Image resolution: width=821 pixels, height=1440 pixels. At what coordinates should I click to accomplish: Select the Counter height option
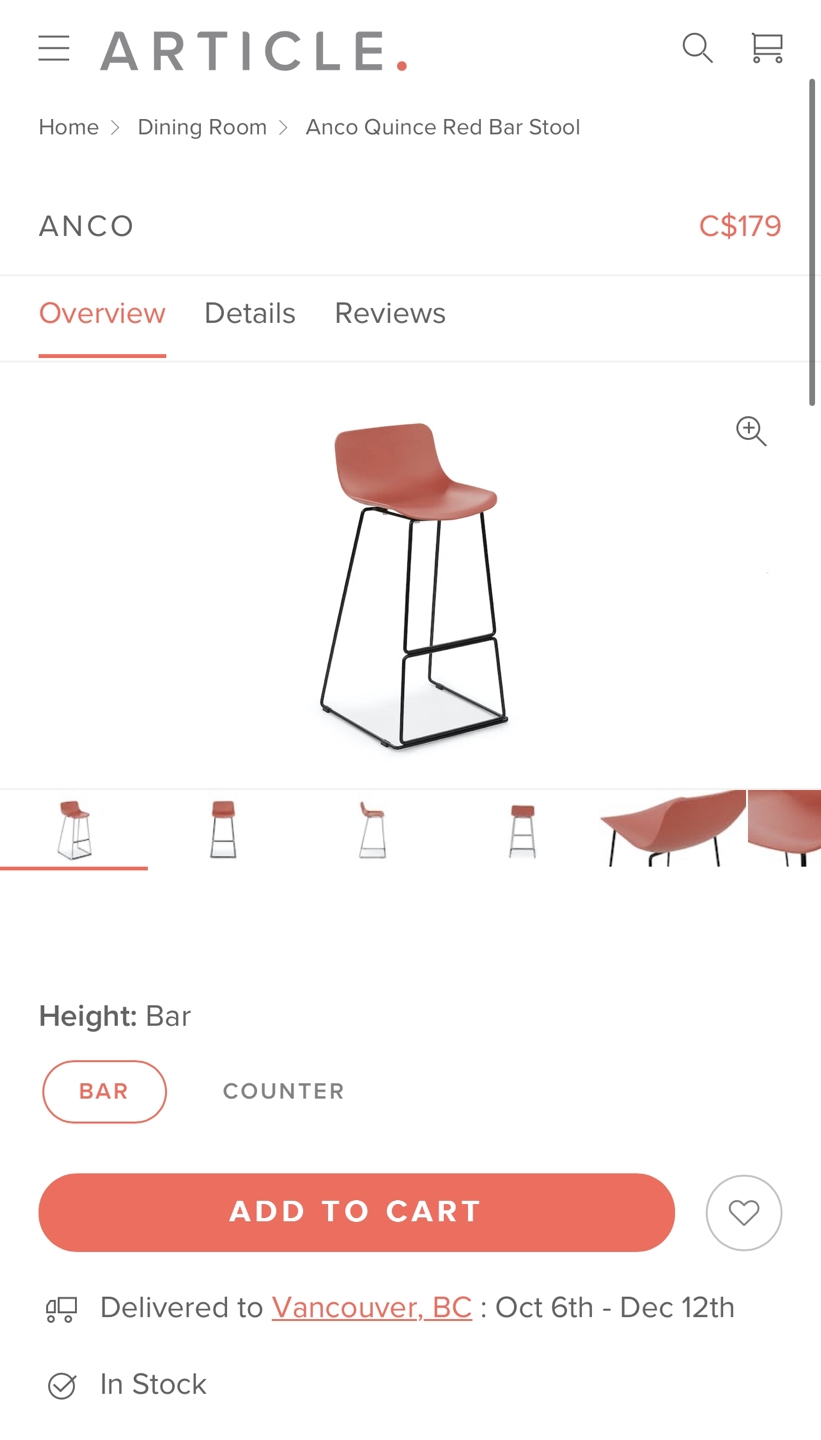(284, 1091)
